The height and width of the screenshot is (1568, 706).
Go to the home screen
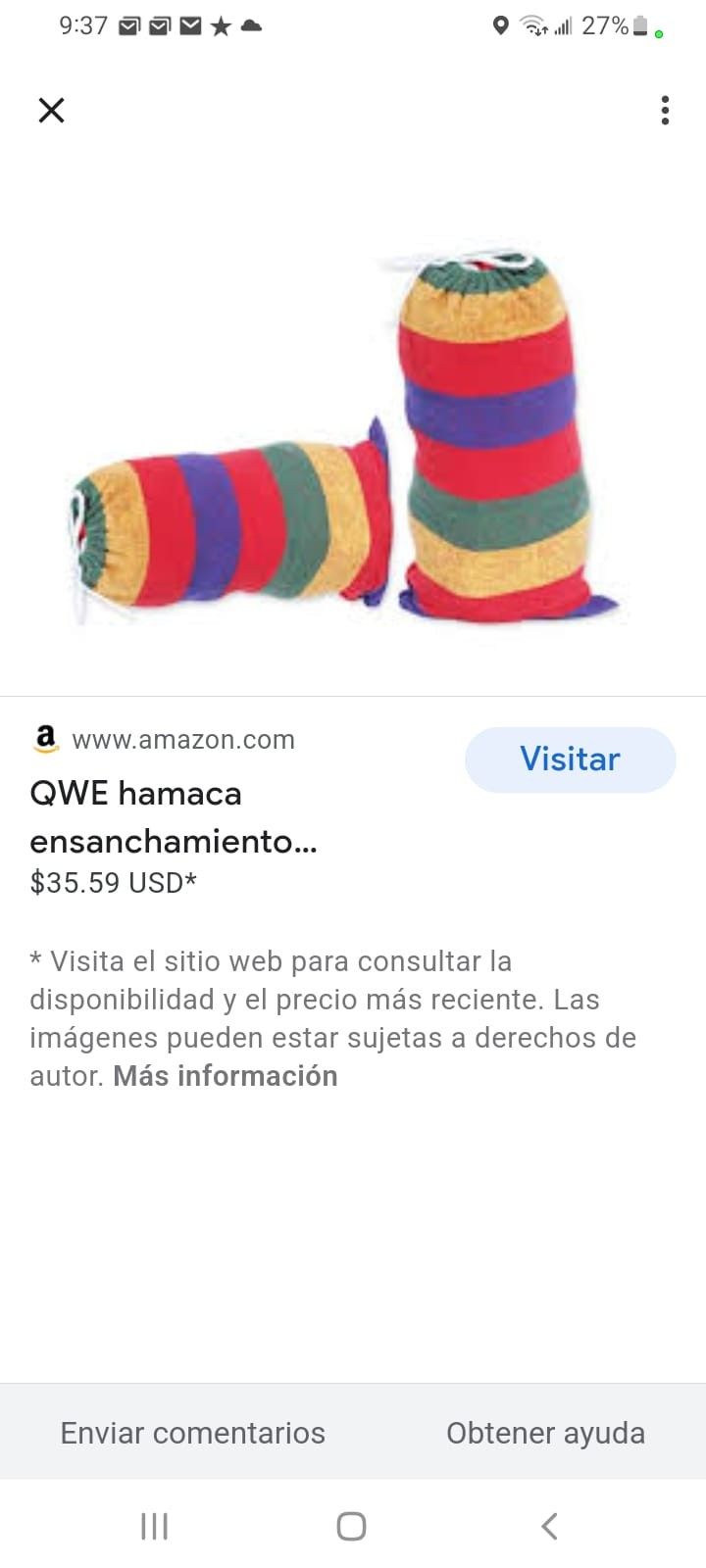pyautogui.click(x=351, y=1526)
